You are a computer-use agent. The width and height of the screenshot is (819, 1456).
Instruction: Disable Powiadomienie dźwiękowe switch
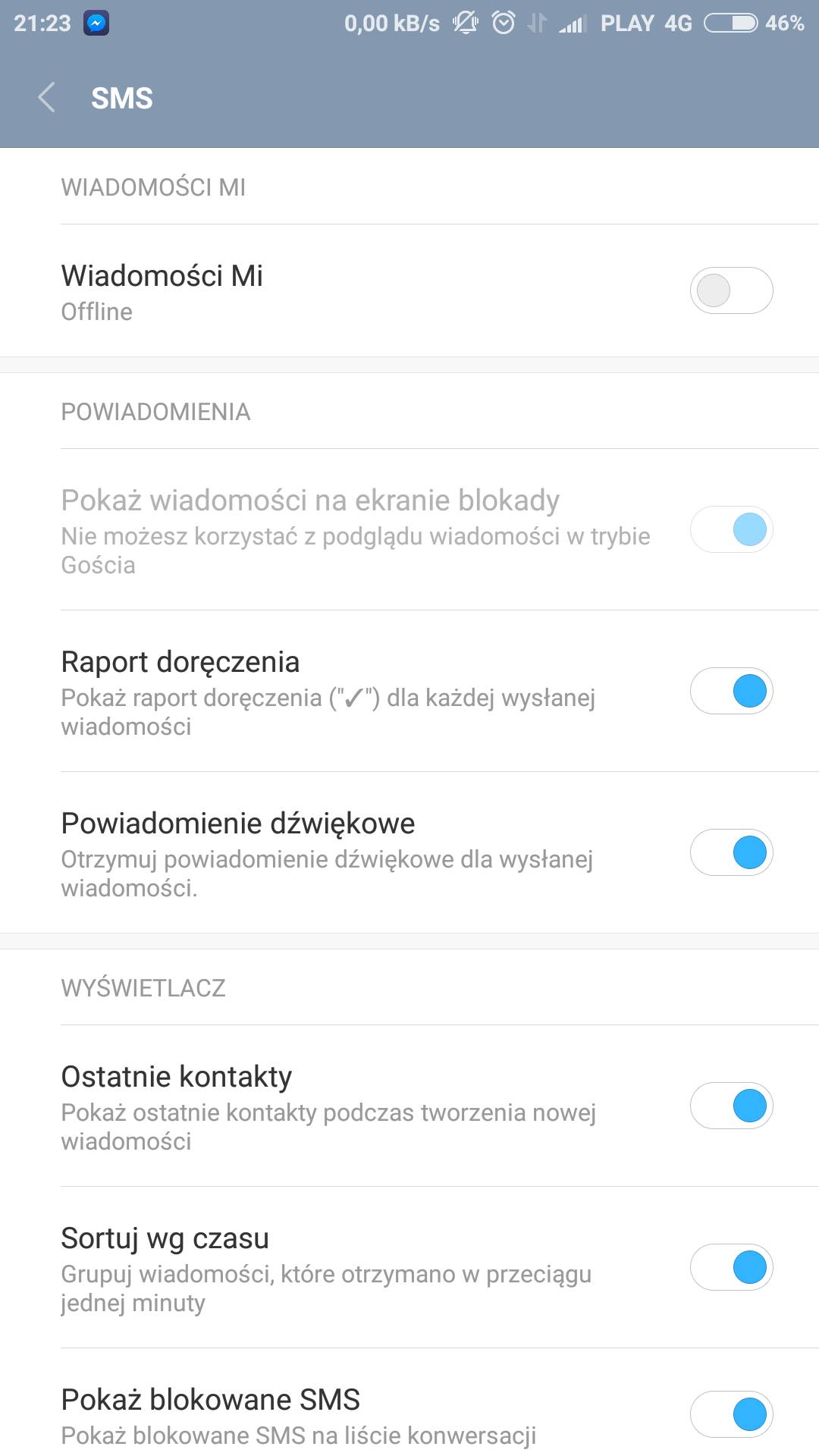coord(731,852)
